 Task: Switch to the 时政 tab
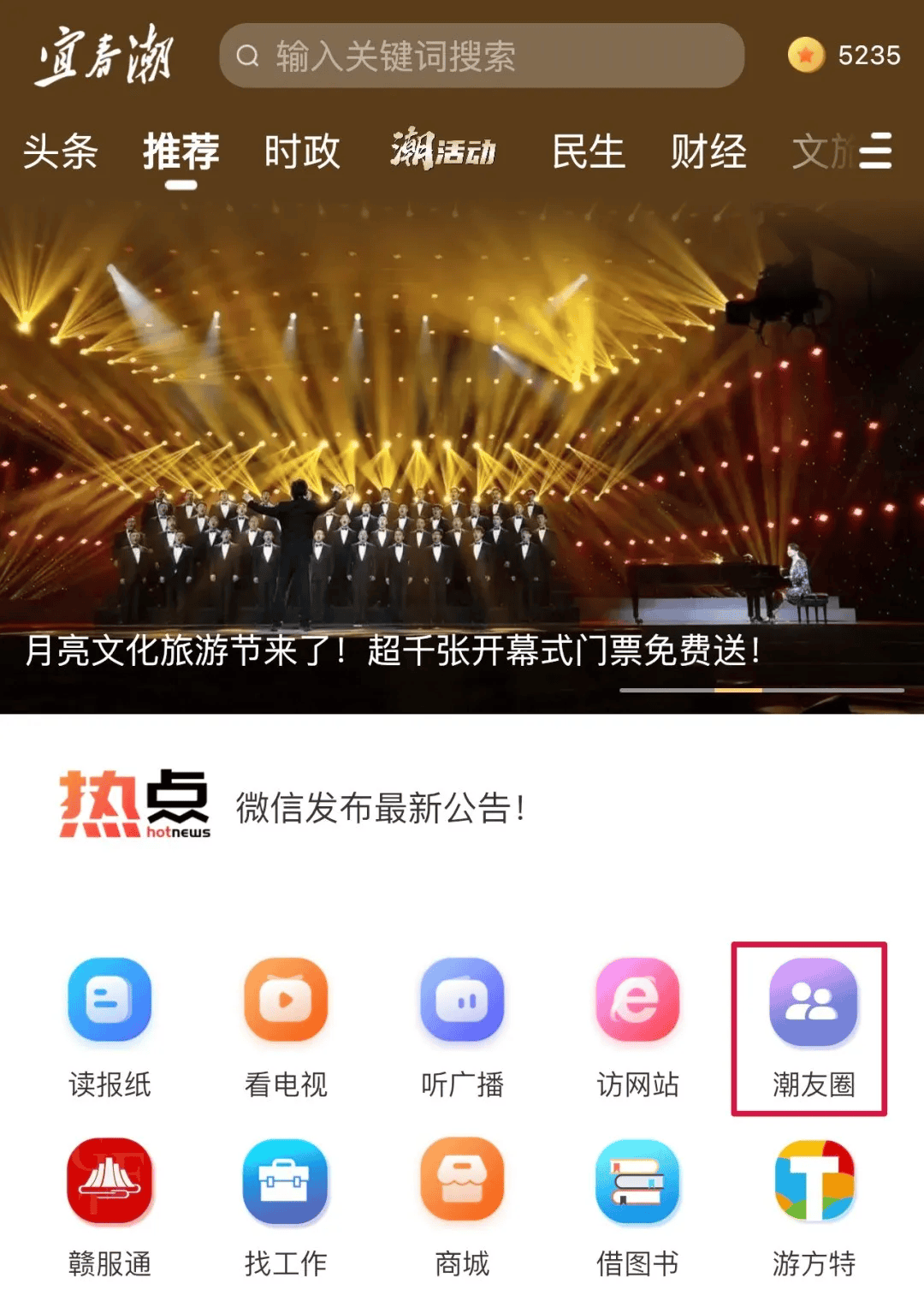(x=302, y=152)
